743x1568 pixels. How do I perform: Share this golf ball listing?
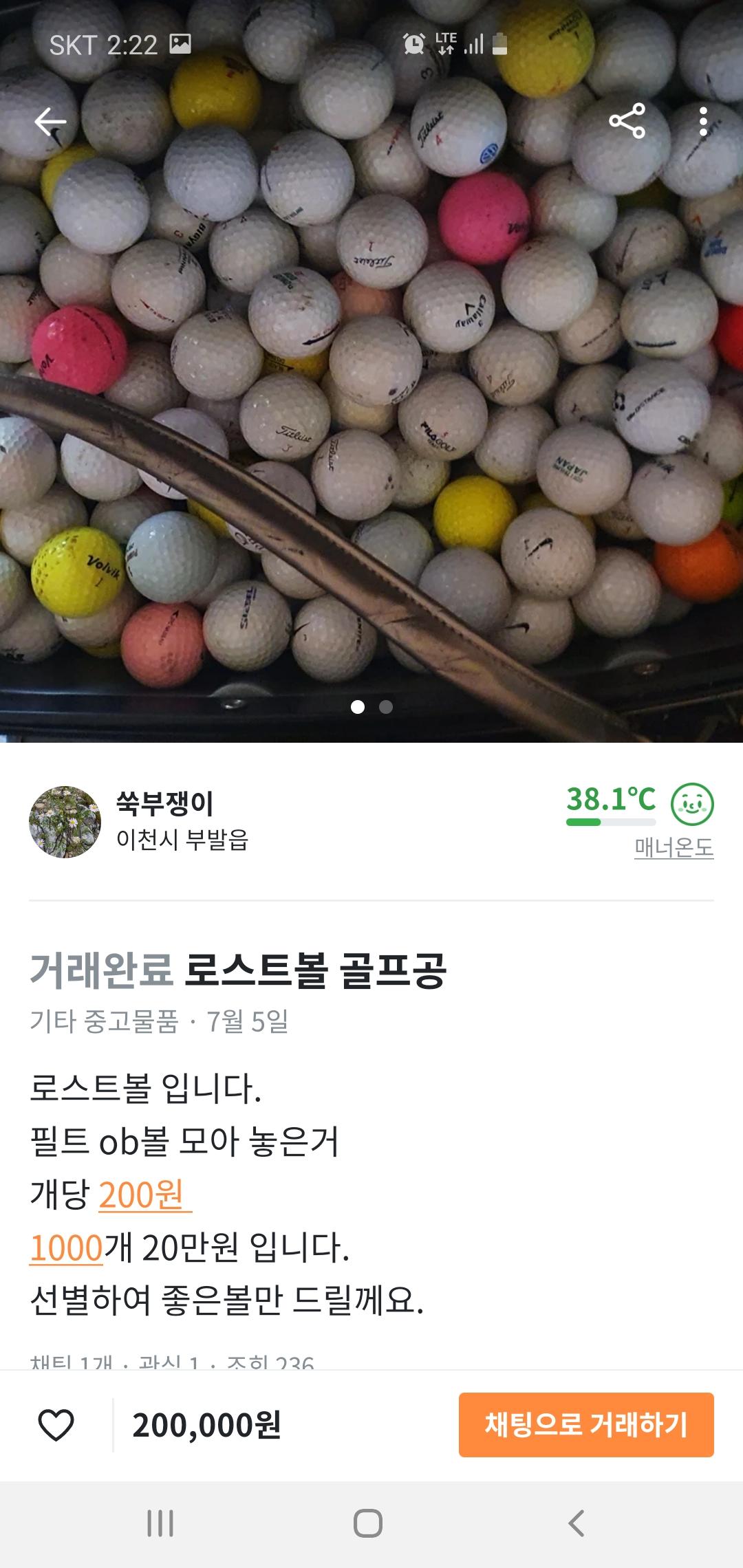(627, 121)
